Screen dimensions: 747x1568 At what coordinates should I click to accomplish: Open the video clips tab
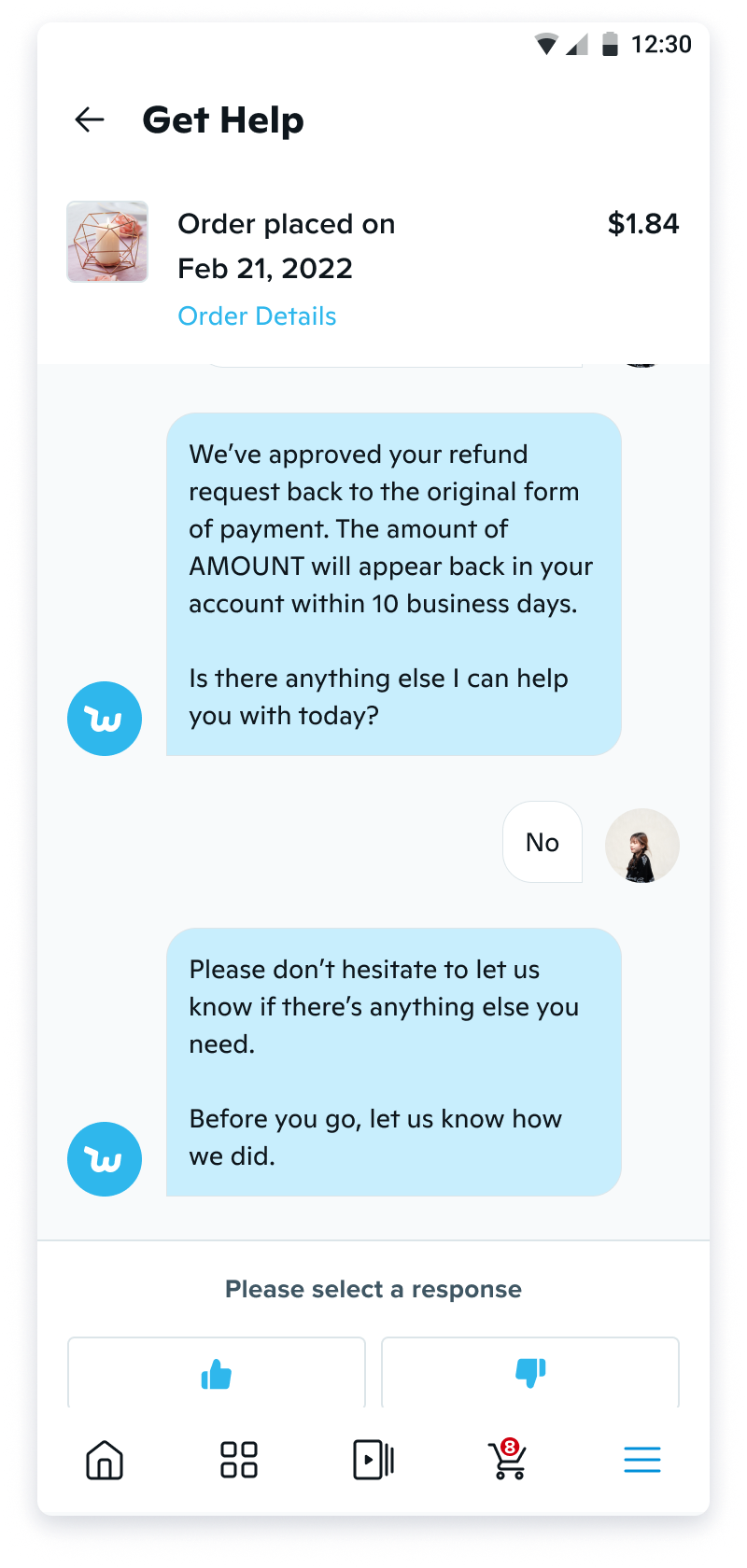(373, 1460)
